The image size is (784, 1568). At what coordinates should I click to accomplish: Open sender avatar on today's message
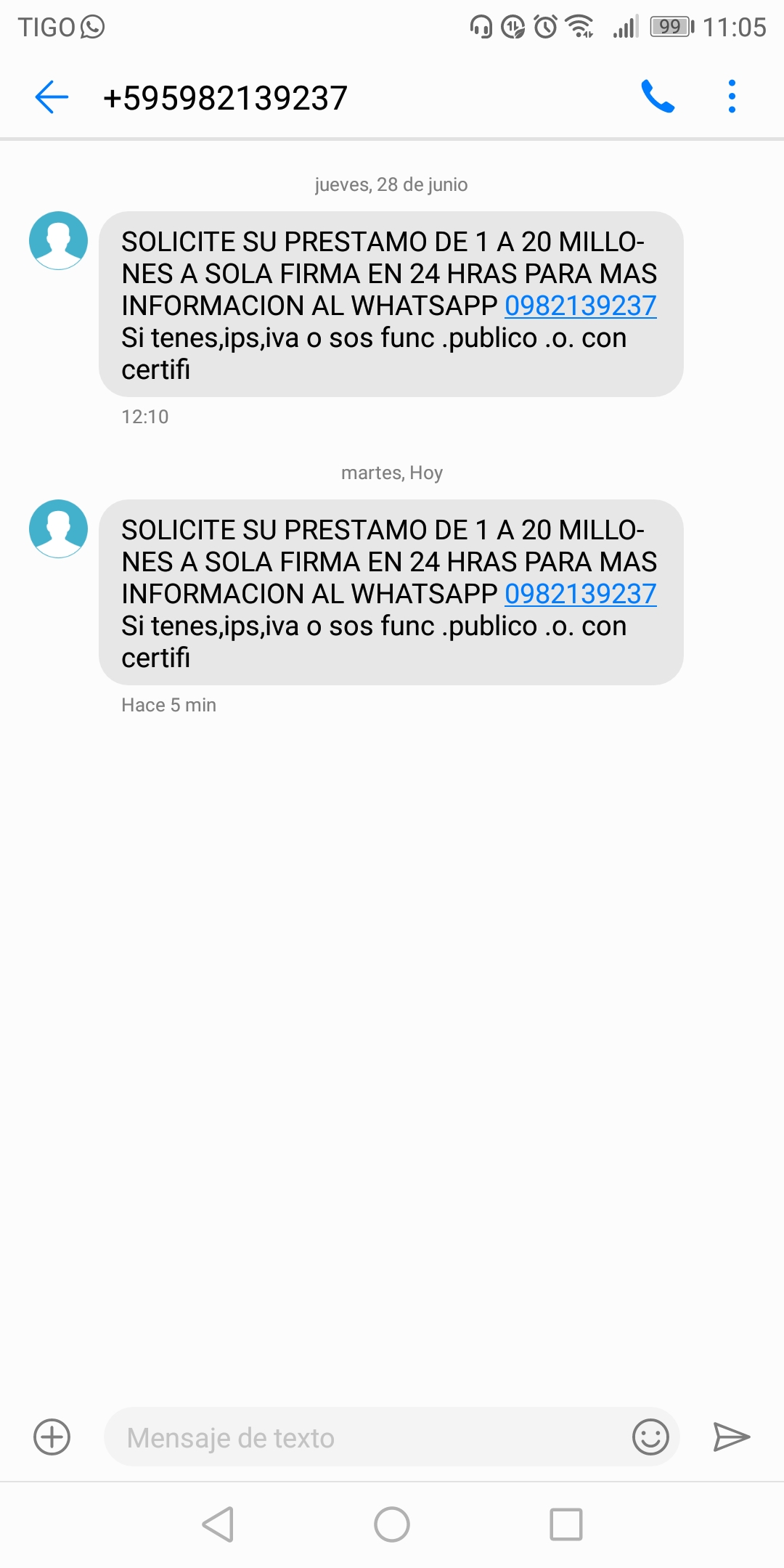coord(58,528)
